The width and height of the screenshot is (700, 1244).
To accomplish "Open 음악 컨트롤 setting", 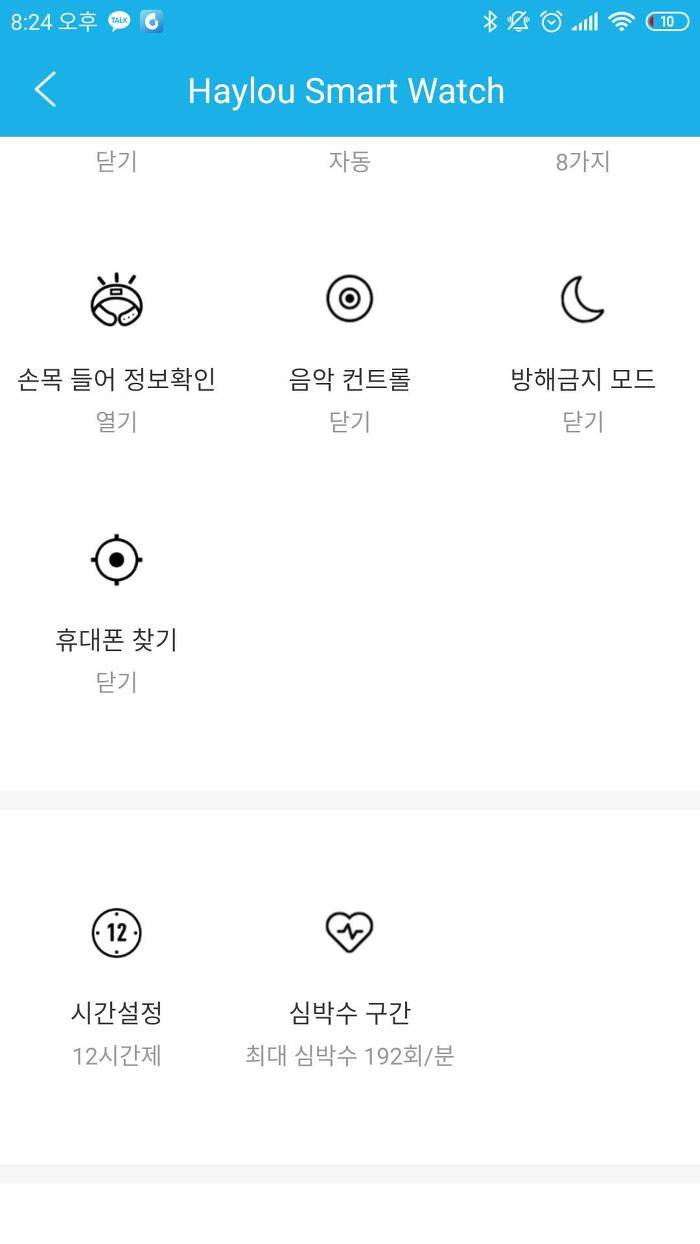I will click(350, 352).
